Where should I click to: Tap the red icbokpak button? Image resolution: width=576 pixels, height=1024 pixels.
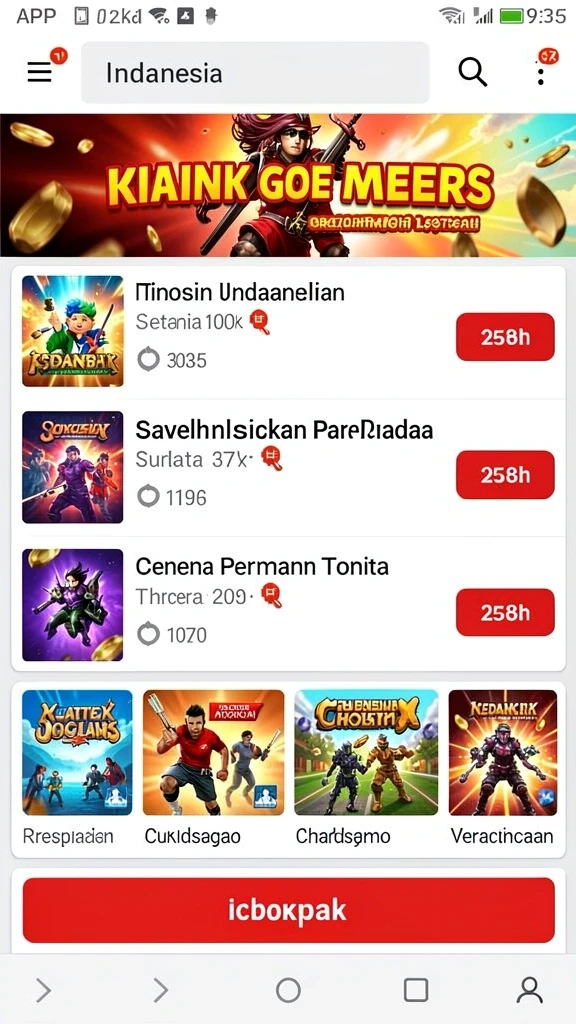tap(288, 910)
